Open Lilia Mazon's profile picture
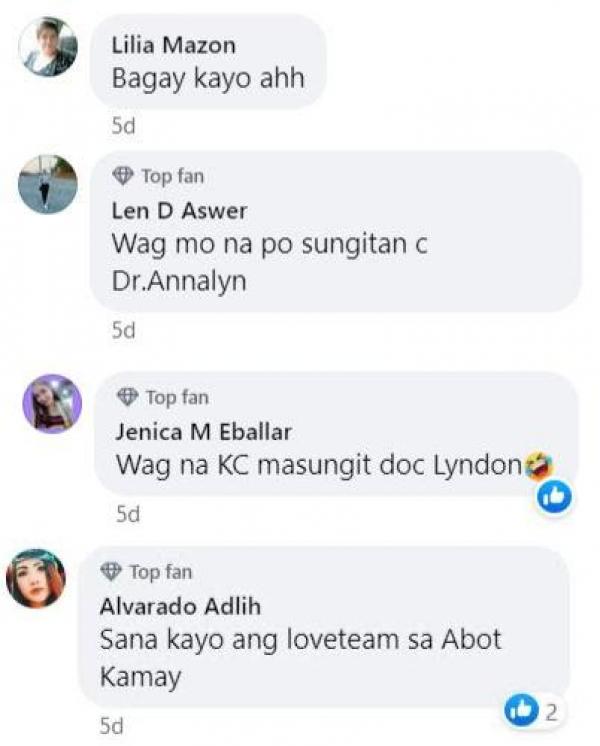Screen dimensions: 600x746 (x=47, y=47)
